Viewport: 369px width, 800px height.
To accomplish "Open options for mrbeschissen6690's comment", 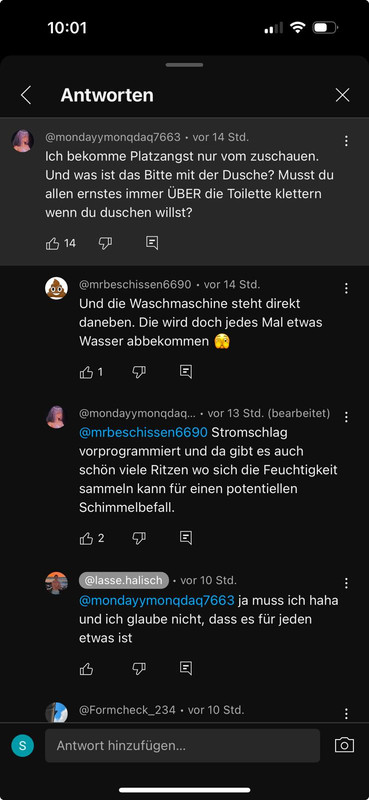I will (346, 288).
